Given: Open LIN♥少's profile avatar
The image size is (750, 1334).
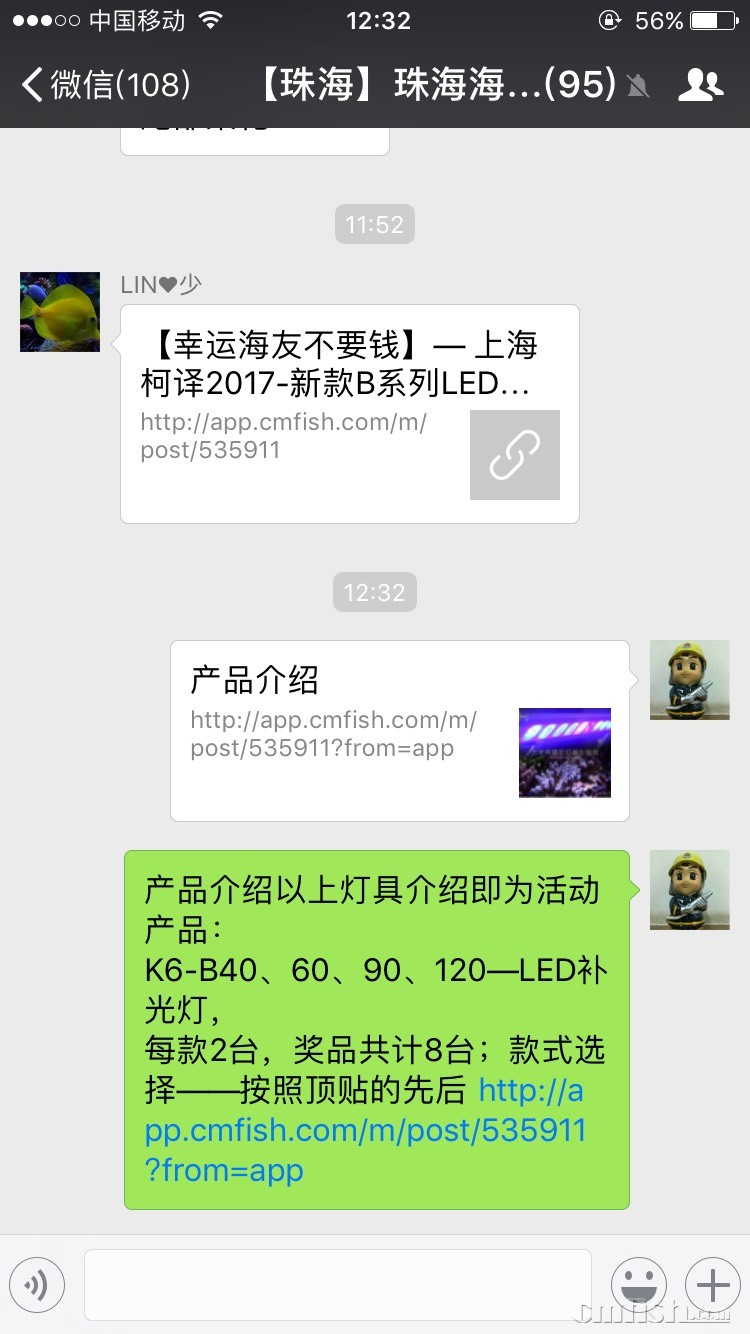Looking at the screenshot, I should [59, 311].
